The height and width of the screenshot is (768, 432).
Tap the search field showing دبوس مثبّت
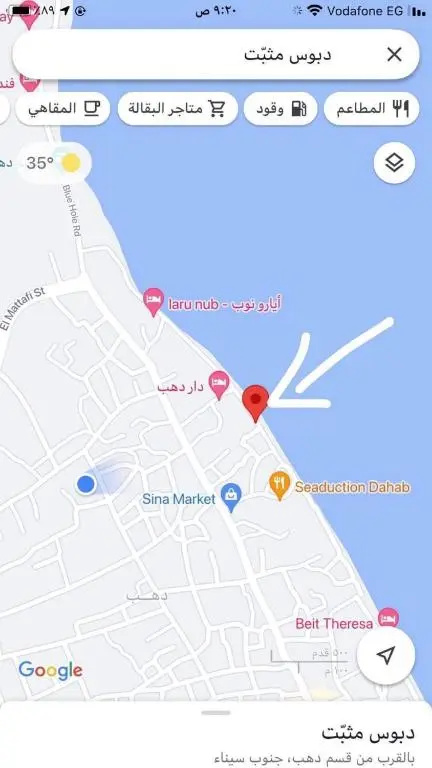[x=216, y=55]
